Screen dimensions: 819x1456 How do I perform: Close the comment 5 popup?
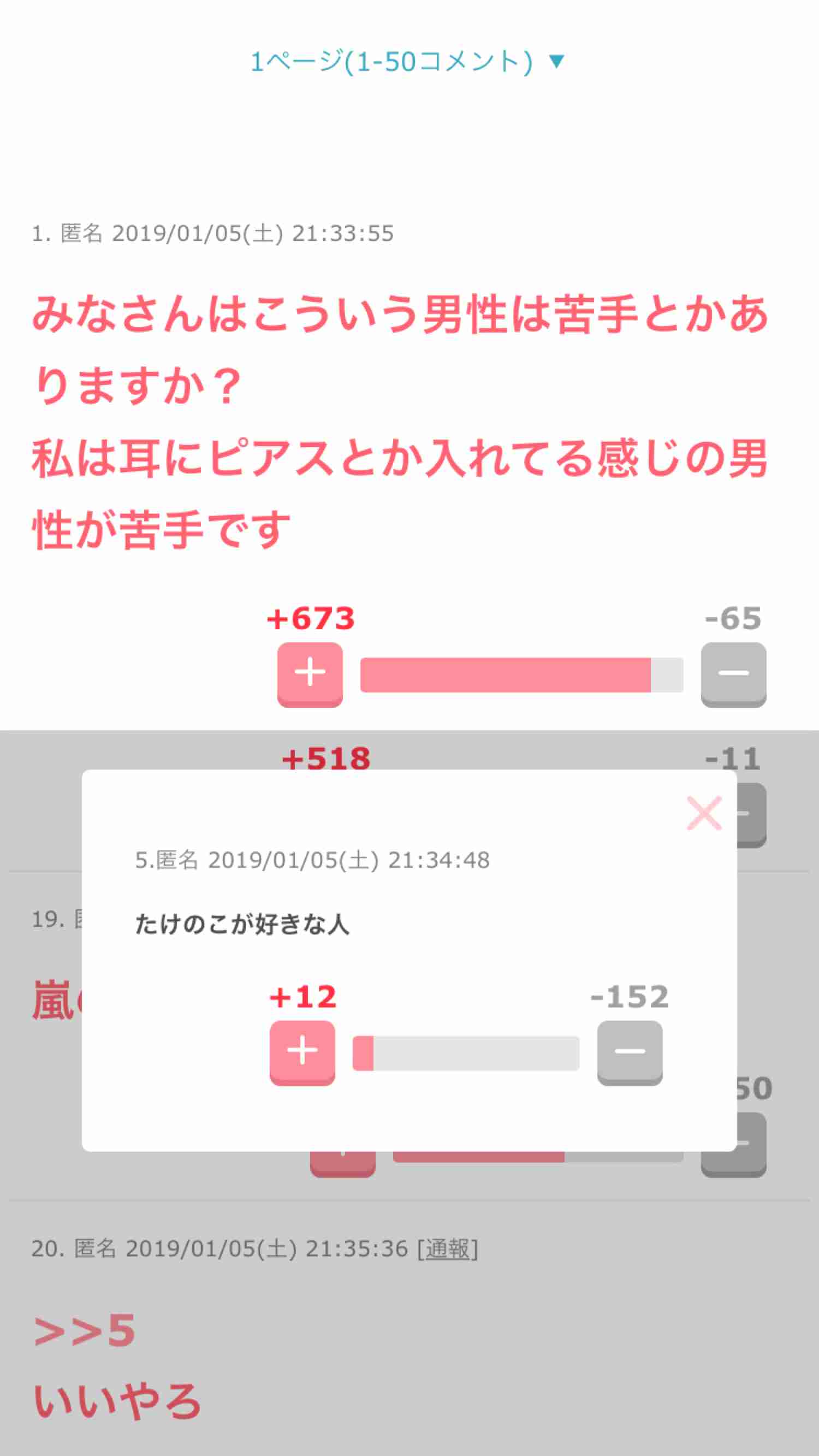pos(704,813)
